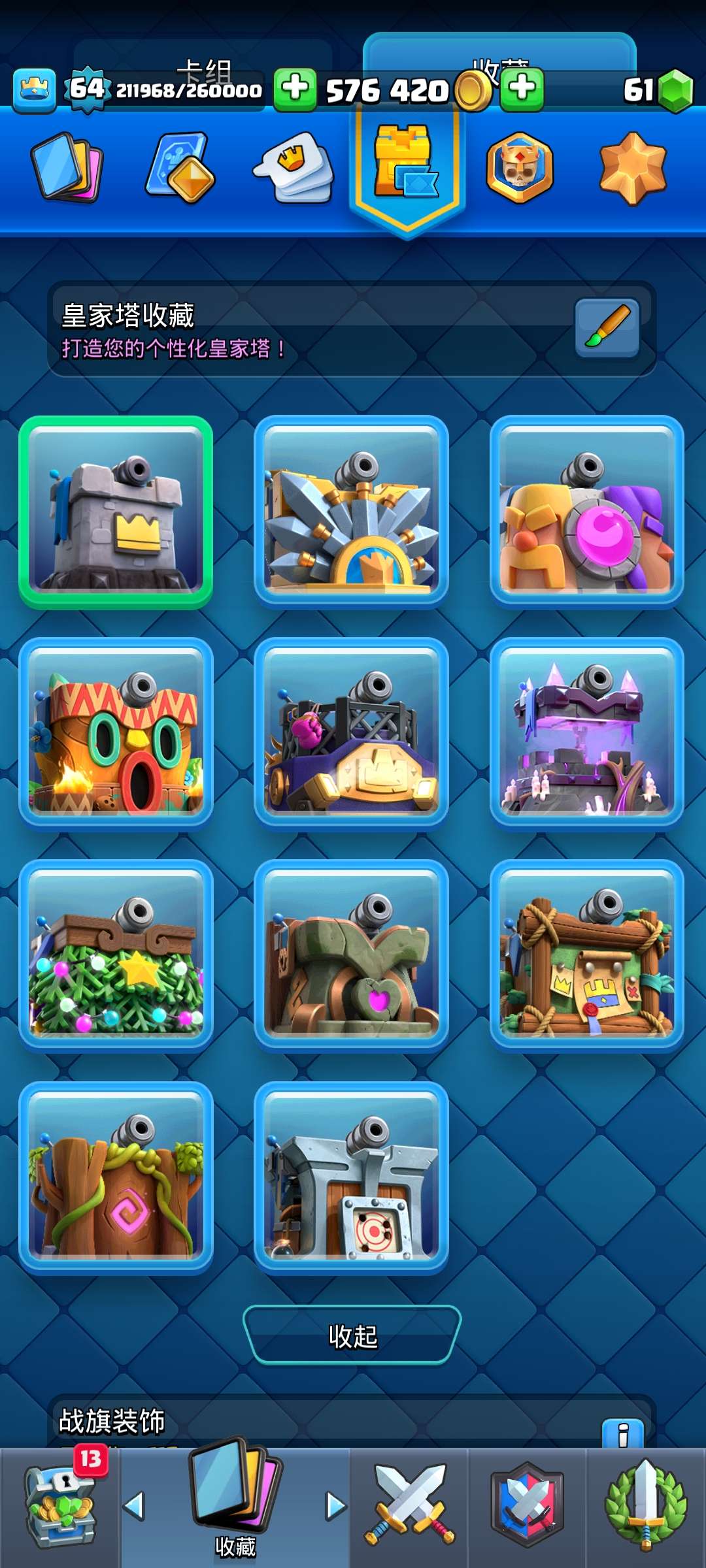
Task: Buy gems via the green plus button
Action: tap(522, 89)
